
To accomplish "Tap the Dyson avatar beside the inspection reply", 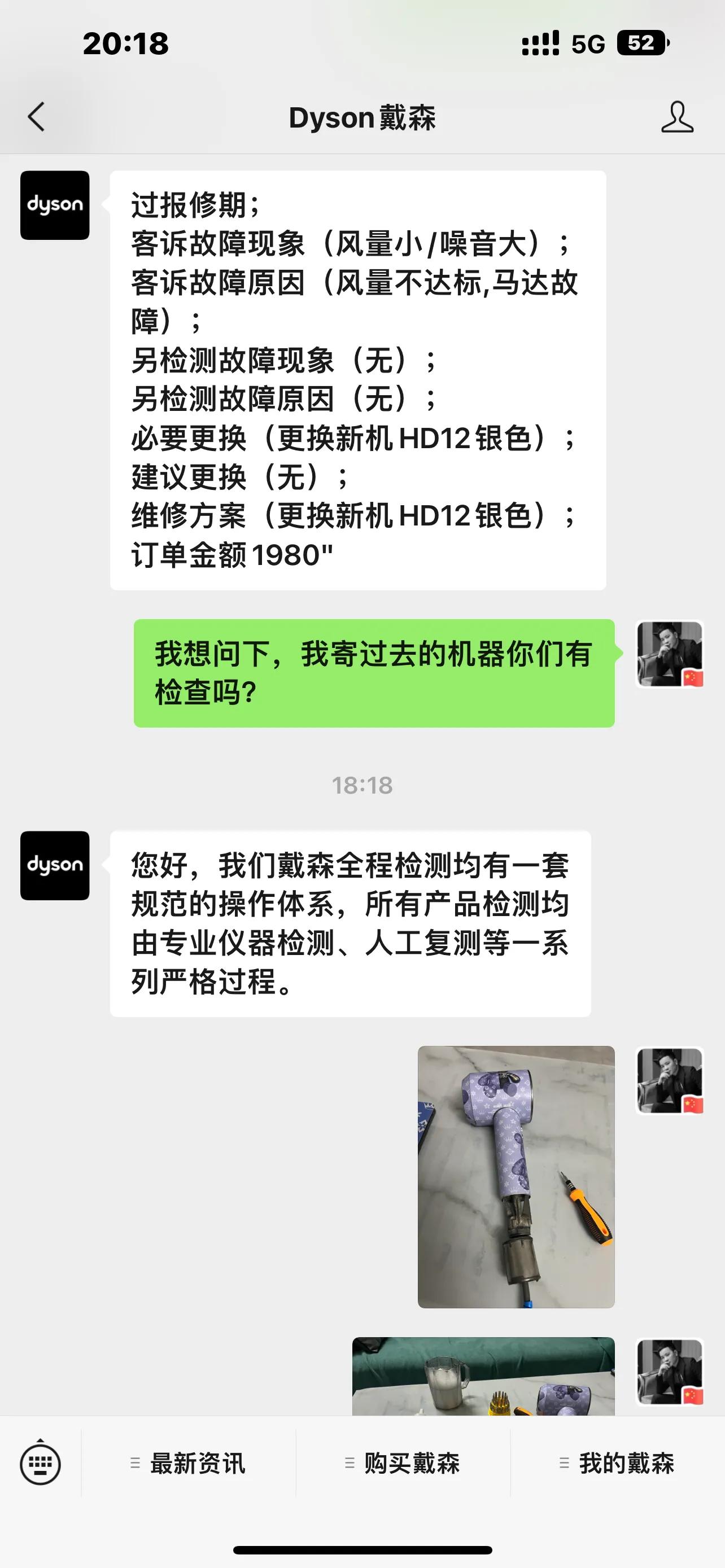I will [55, 866].
